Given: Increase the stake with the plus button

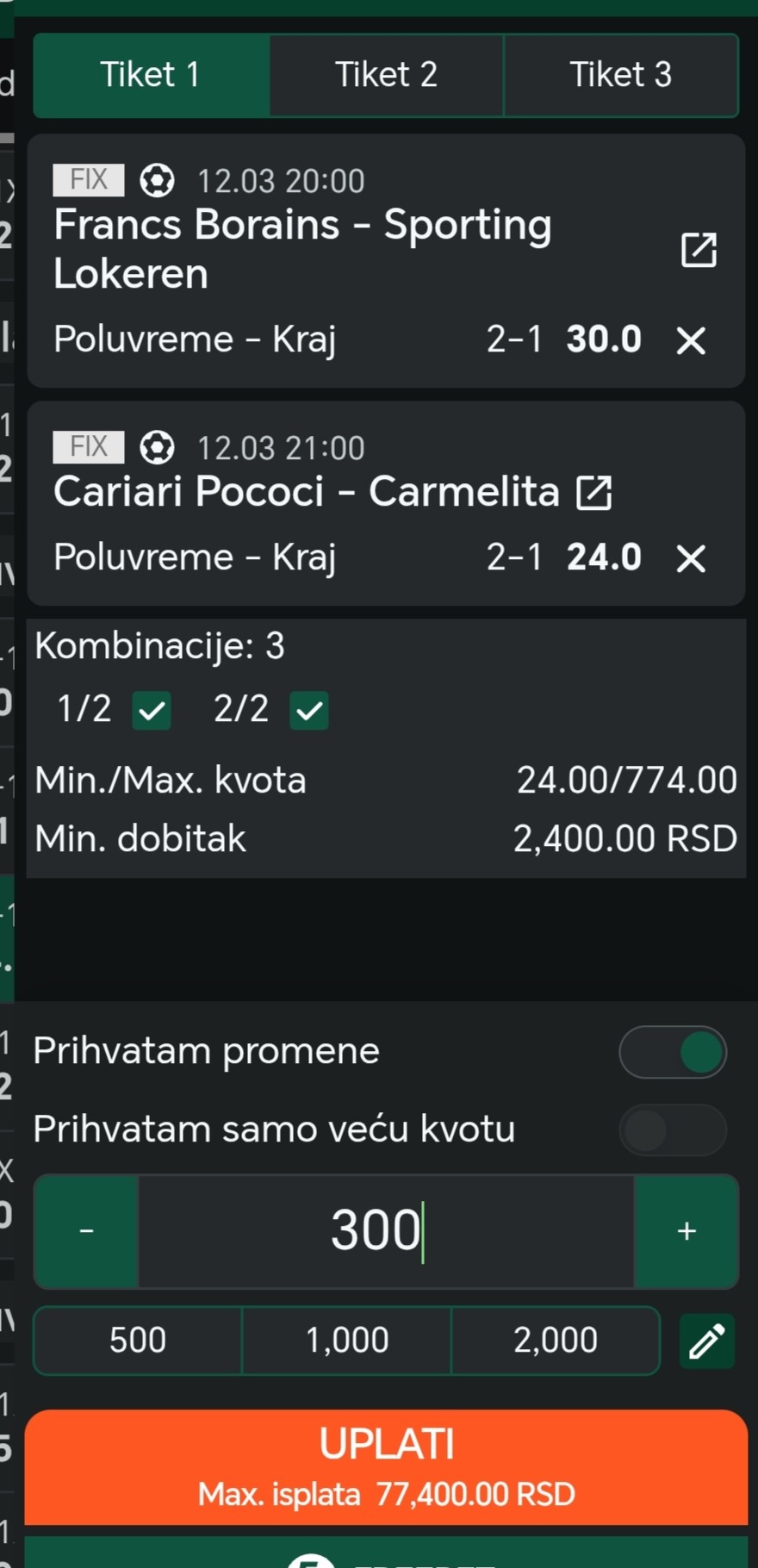Looking at the screenshot, I should pyautogui.click(x=687, y=1231).
